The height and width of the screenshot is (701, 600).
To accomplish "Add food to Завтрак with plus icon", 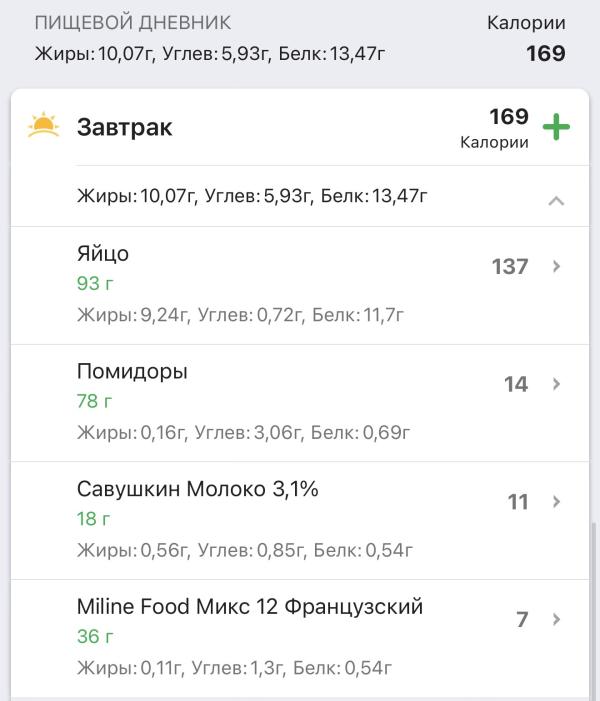I will coord(556,128).
